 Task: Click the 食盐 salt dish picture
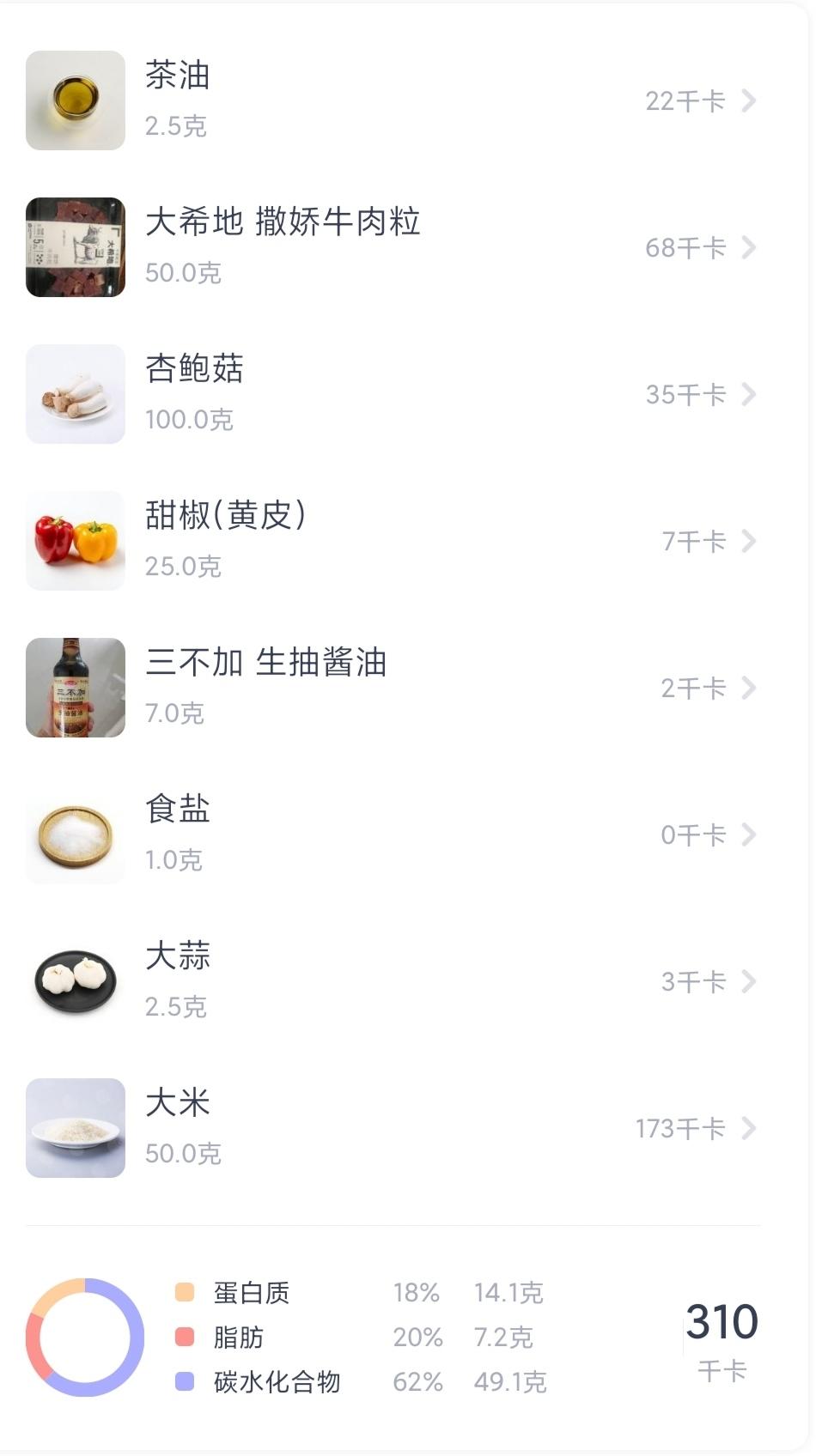pos(75,834)
